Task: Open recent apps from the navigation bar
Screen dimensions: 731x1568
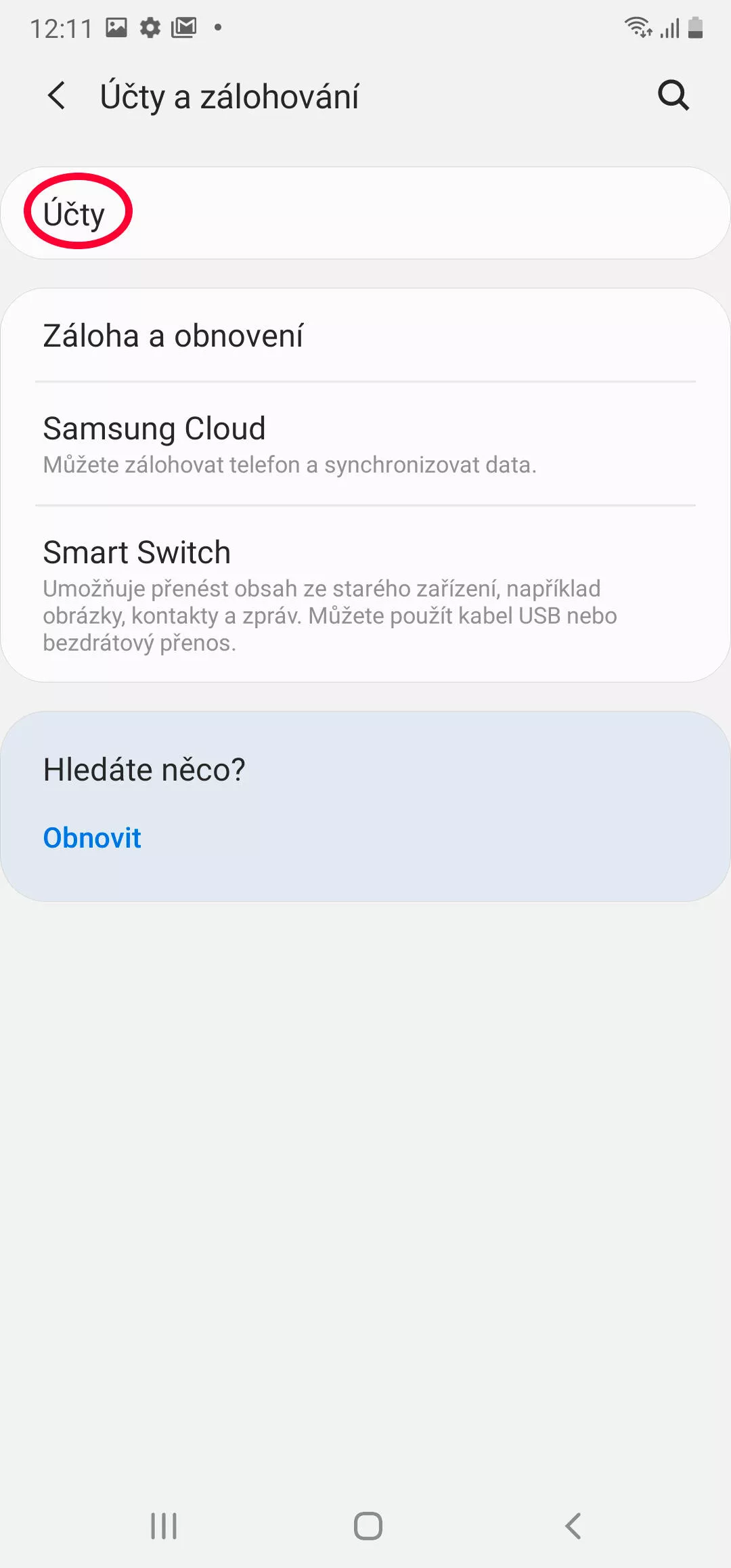Action: [164, 1526]
